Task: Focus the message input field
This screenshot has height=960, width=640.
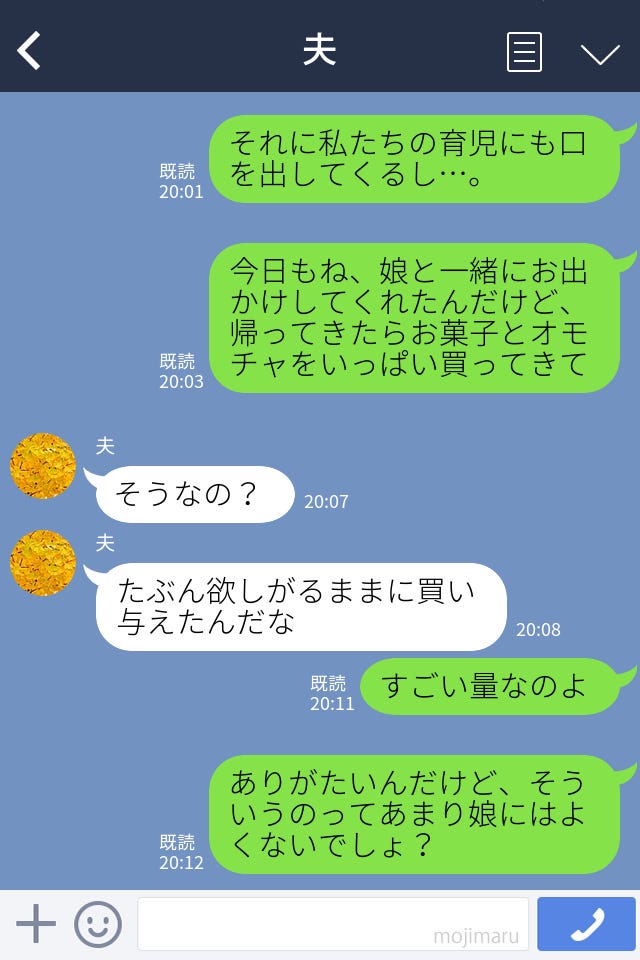Action: [x=332, y=924]
